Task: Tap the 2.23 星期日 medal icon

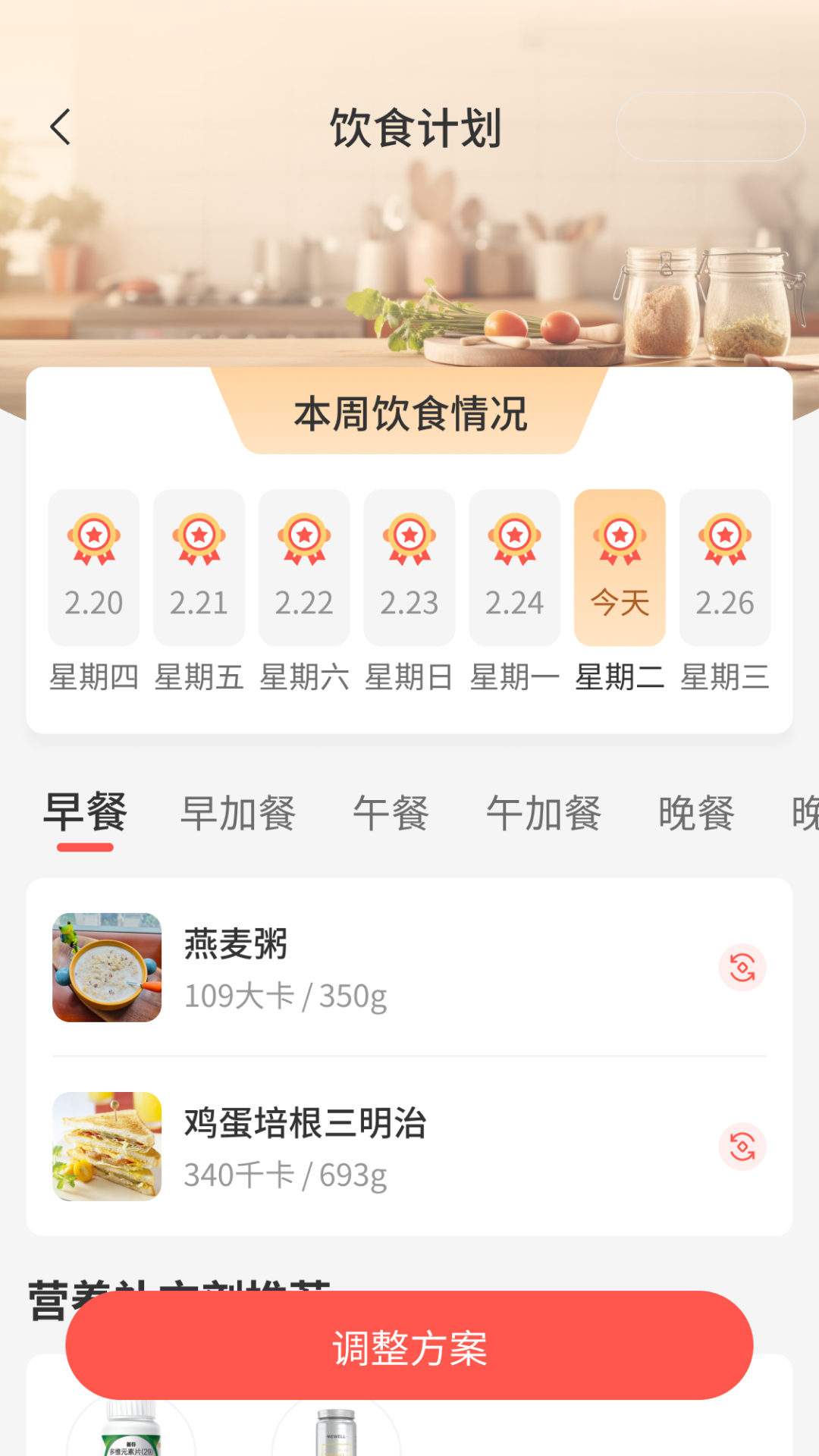Action: [x=409, y=540]
